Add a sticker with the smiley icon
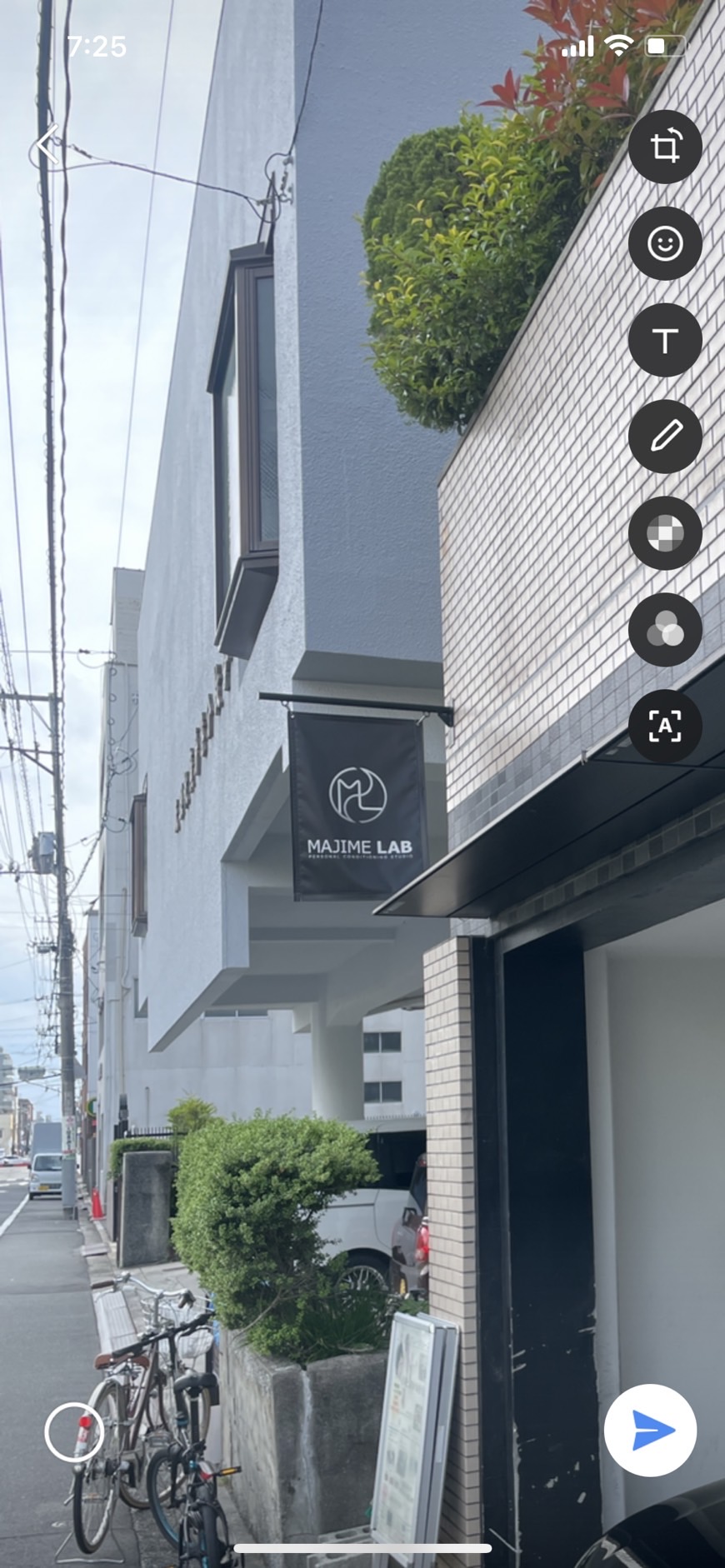Viewport: 725px width, 1568px height. (x=665, y=243)
